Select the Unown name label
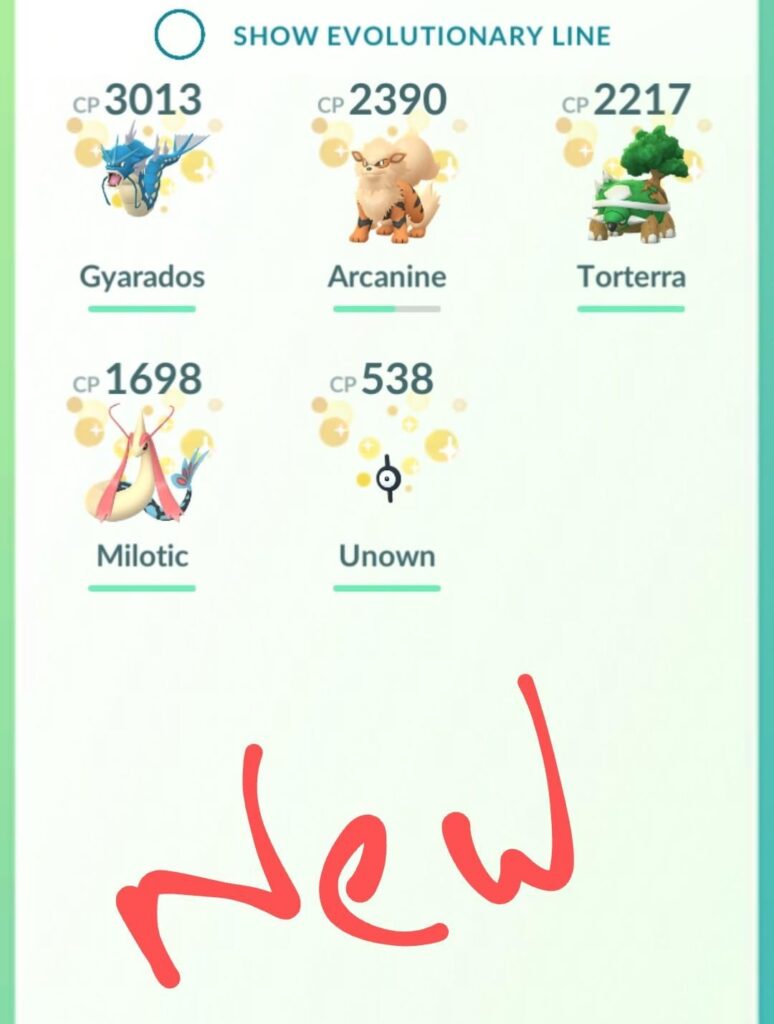Viewport: 774px width, 1024px height. tap(388, 557)
